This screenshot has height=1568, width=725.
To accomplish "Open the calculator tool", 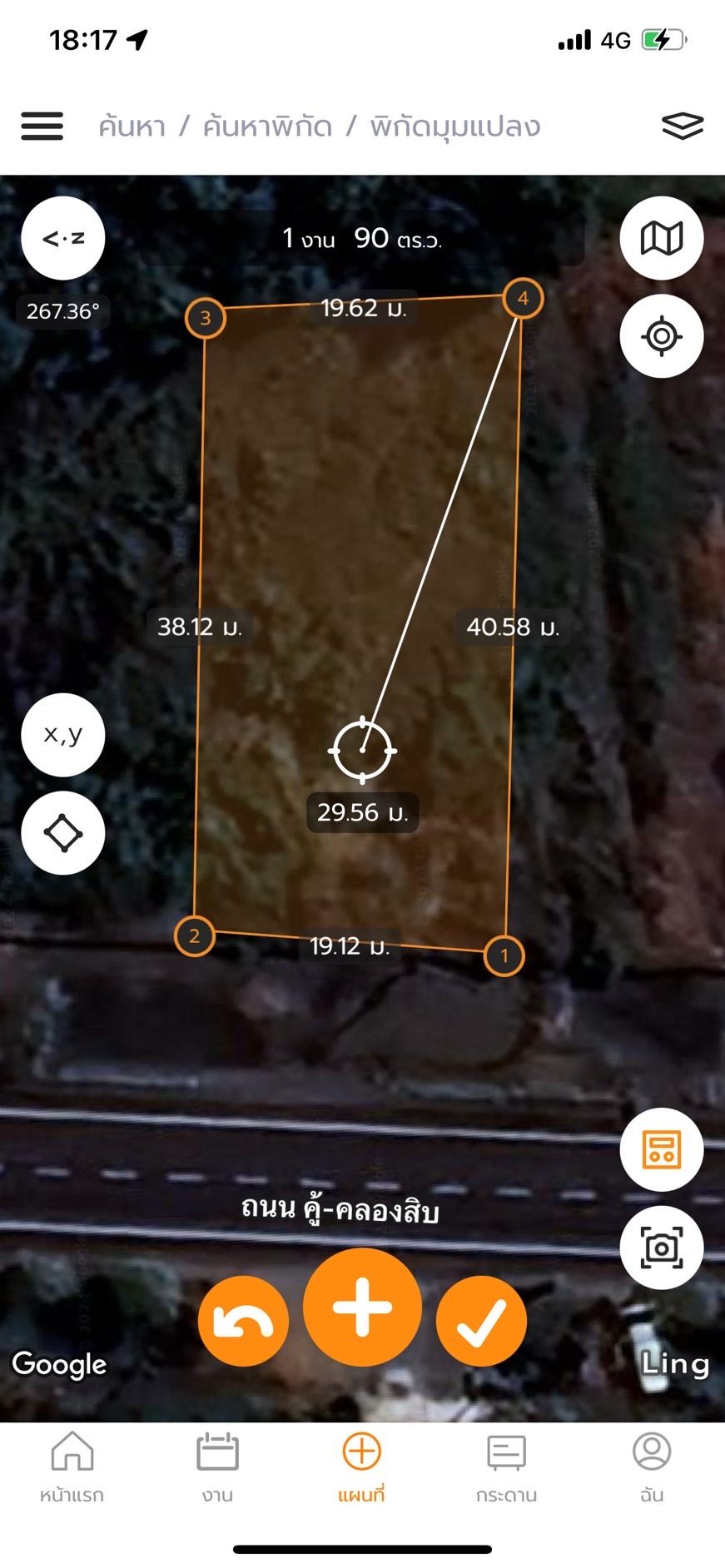I will click(x=662, y=1149).
